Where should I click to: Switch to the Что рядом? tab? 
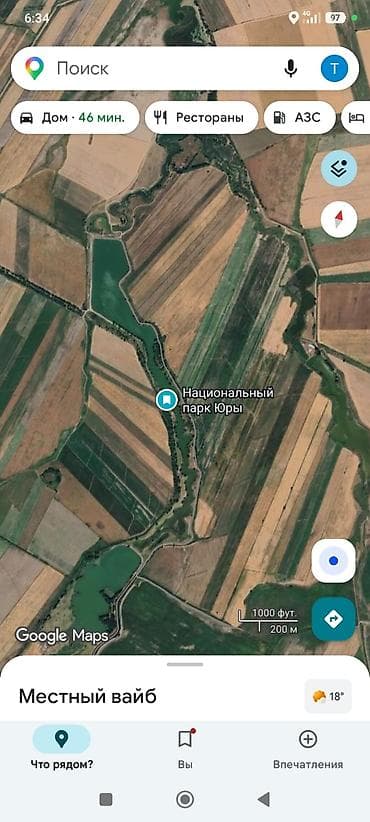61,750
